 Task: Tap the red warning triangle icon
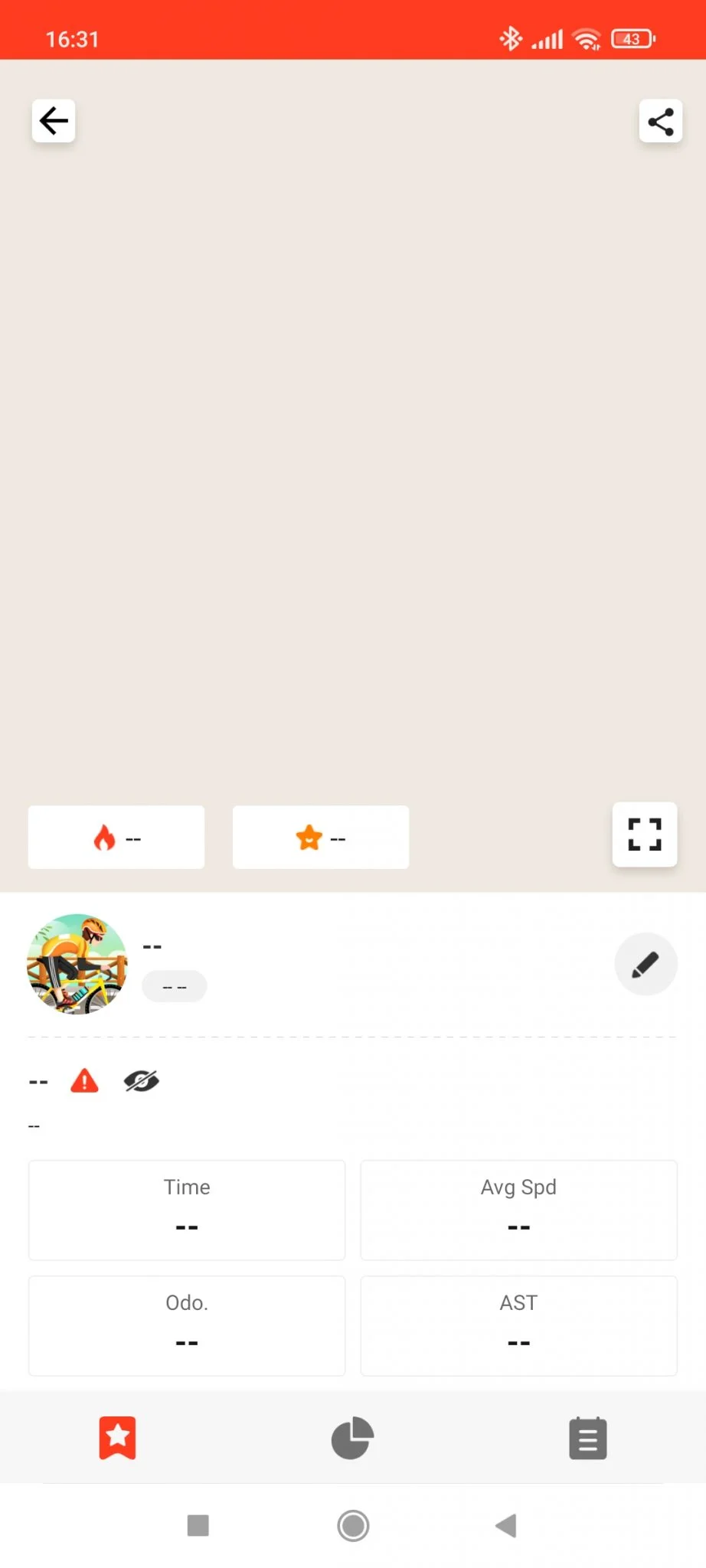click(x=84, y=1081)
